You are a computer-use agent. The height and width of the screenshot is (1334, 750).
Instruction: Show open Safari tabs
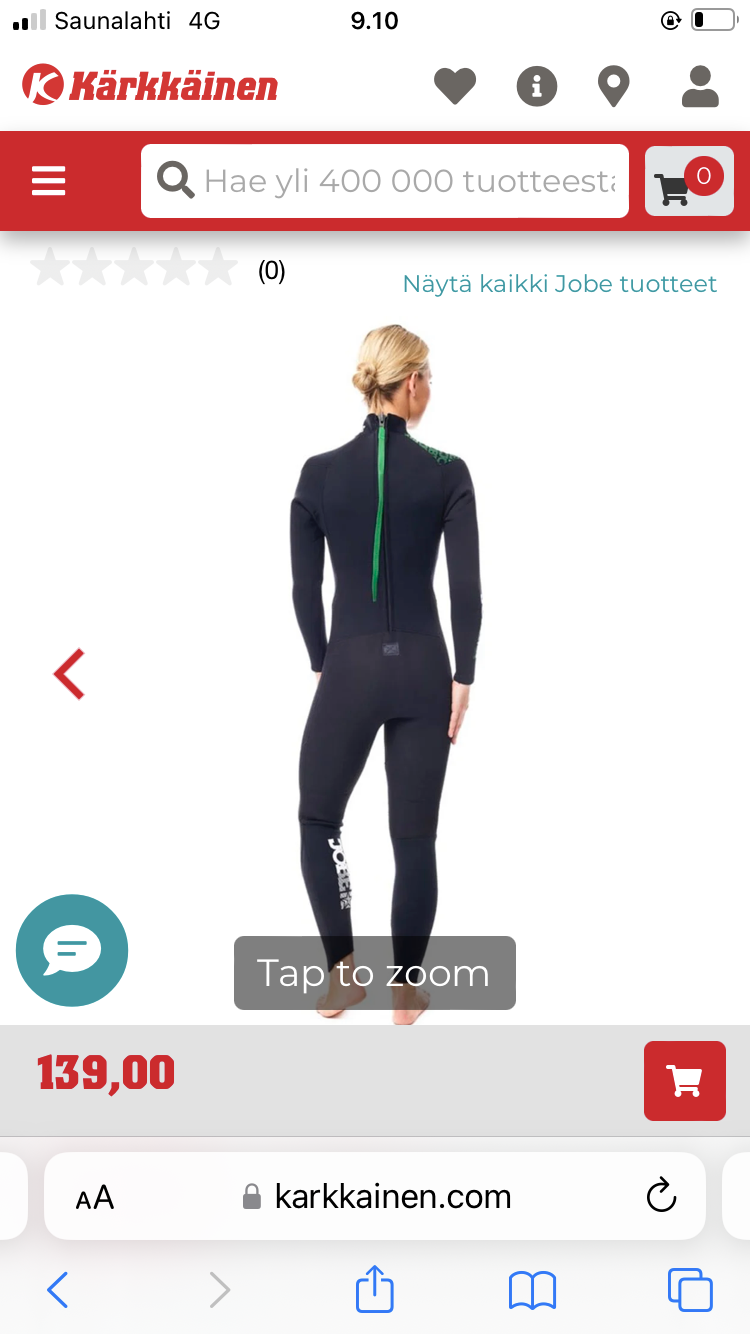click(x=689, y=1290)
